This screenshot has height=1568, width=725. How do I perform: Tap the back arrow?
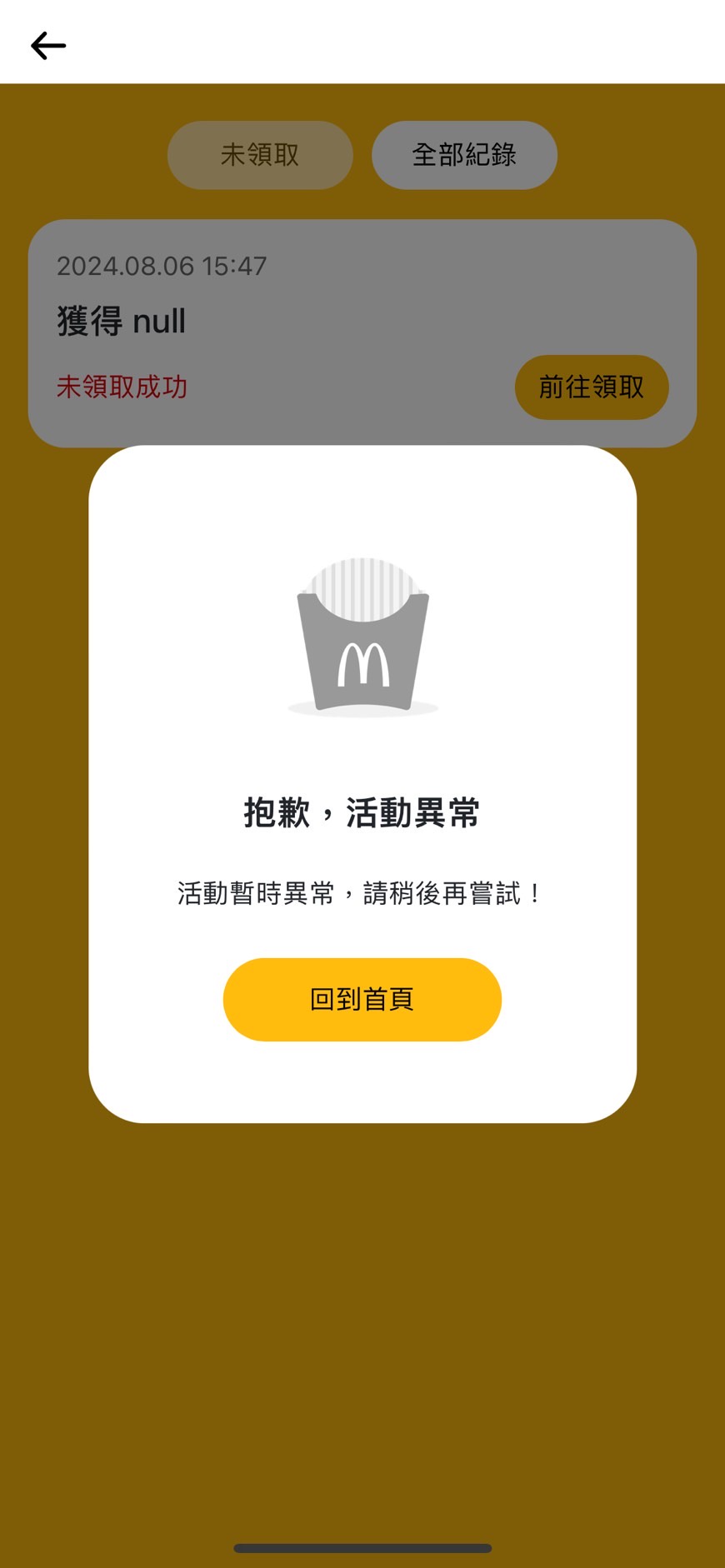click(48, 46)
